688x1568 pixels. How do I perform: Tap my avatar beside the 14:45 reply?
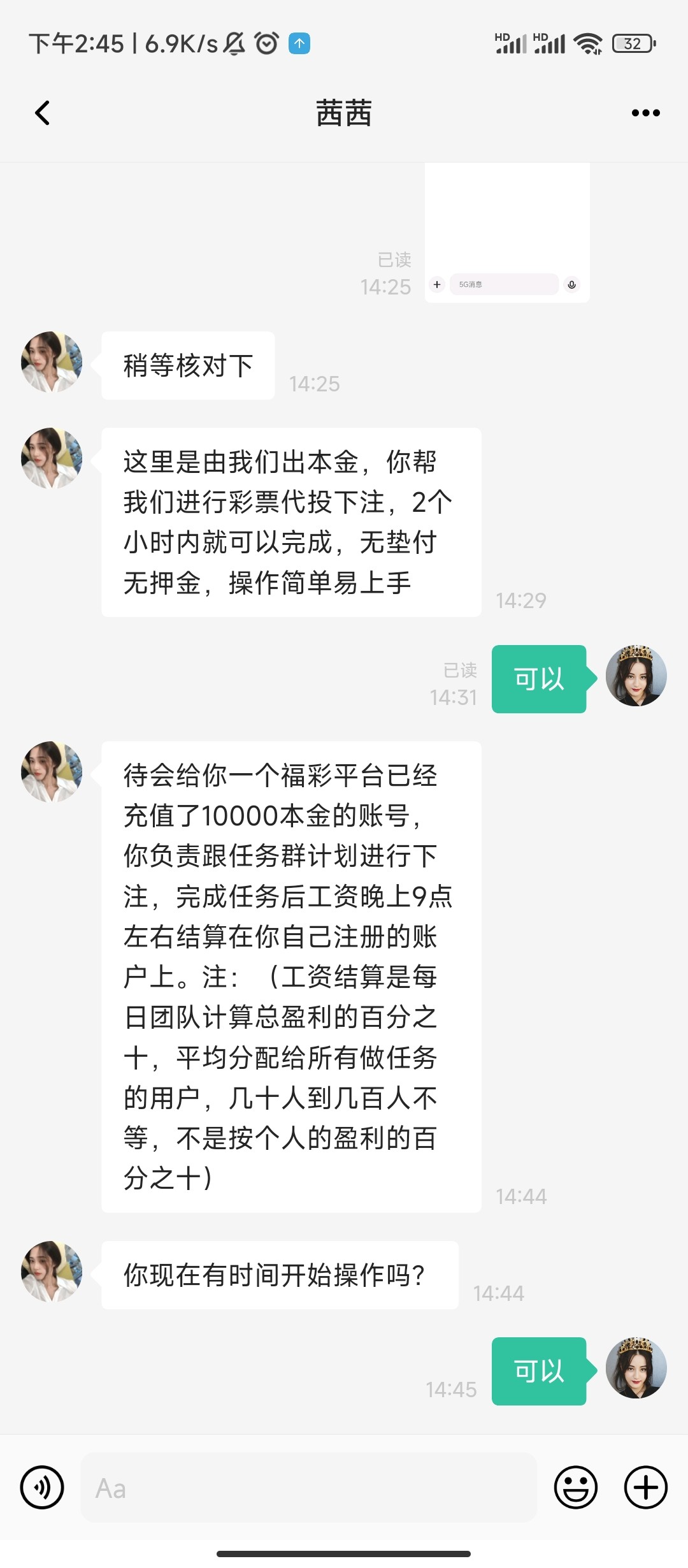point(636,1368)
